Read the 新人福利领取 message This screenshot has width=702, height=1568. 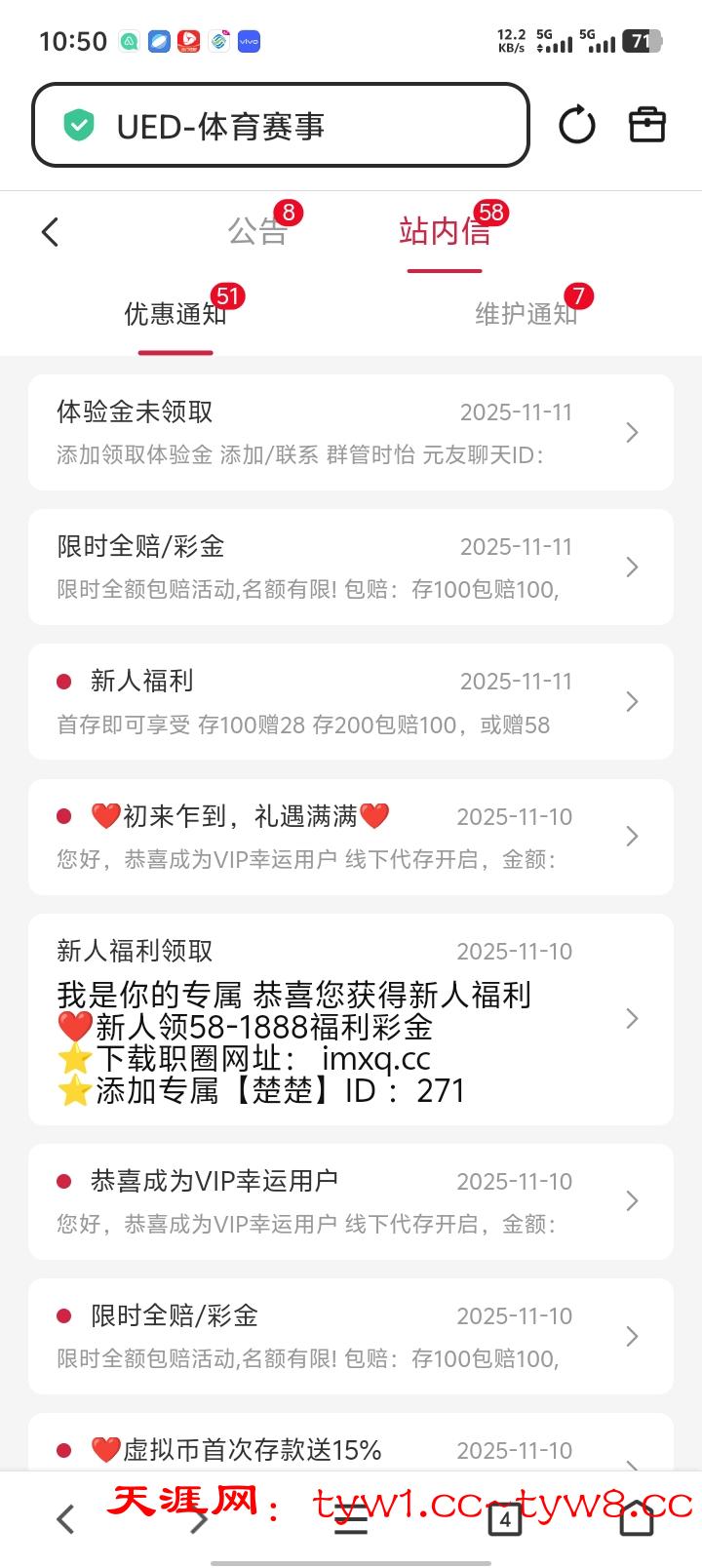click(x=350, y=1019)
